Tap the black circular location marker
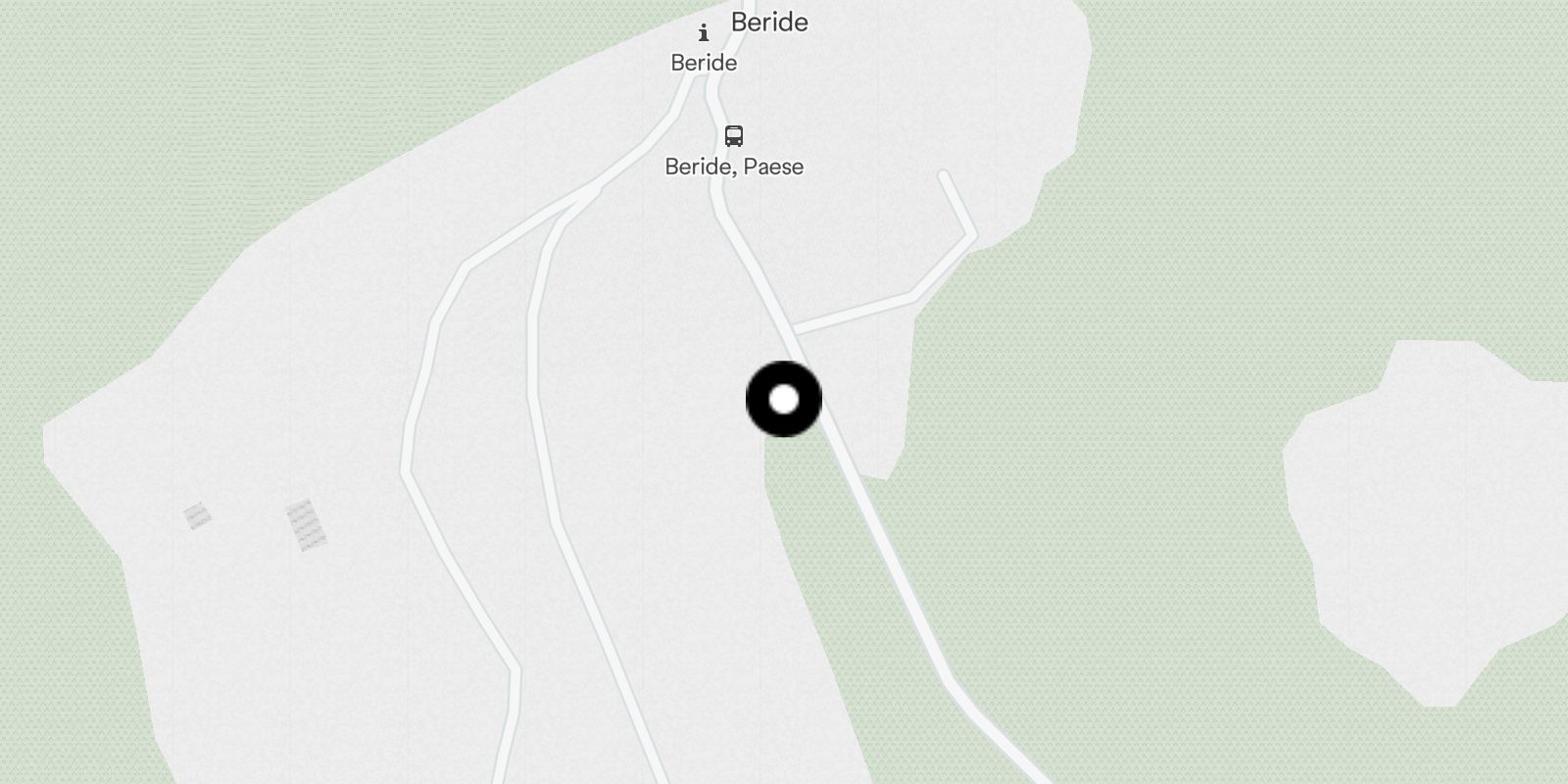 point(784,399)
